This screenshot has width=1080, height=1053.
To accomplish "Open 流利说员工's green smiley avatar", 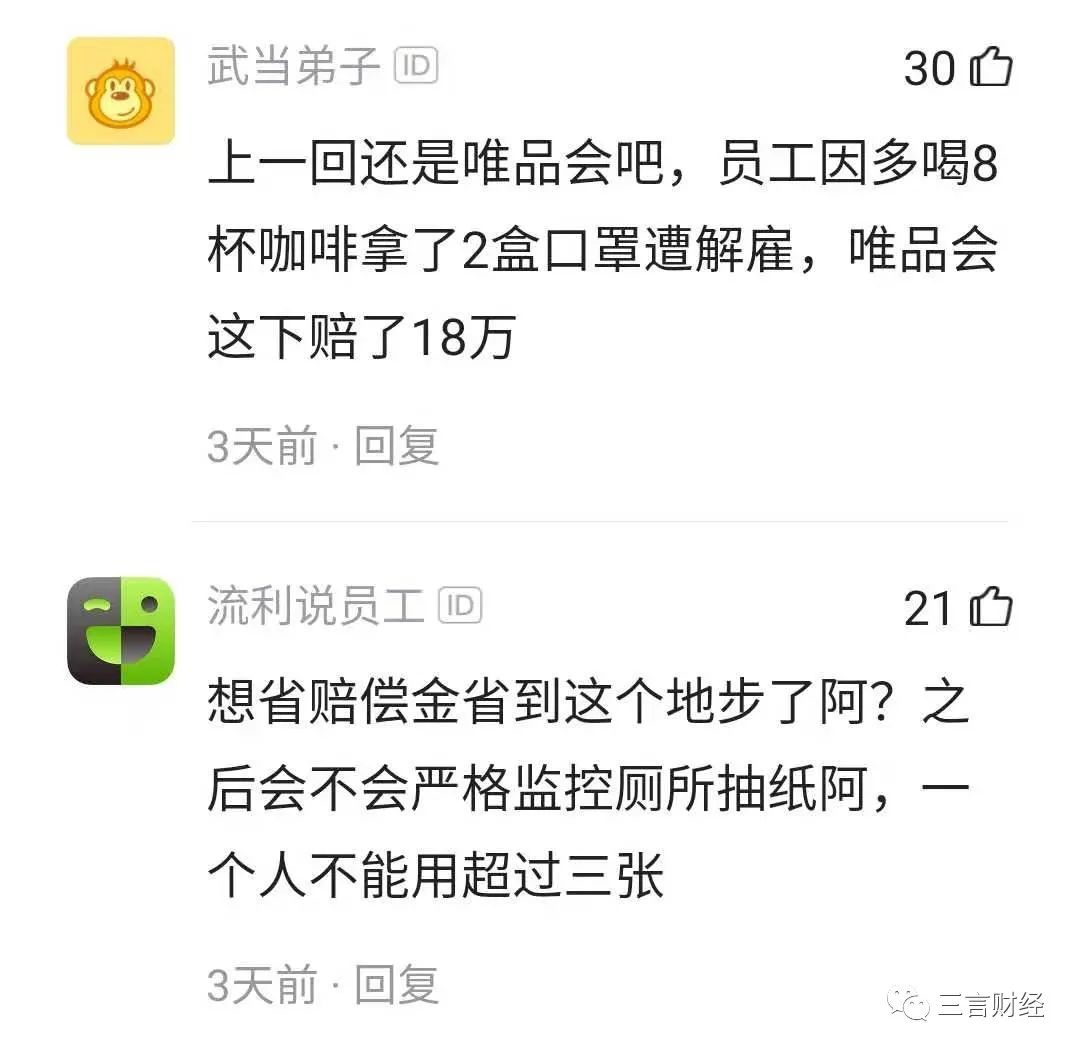I will pyautogui.click(x=121, y=630).
